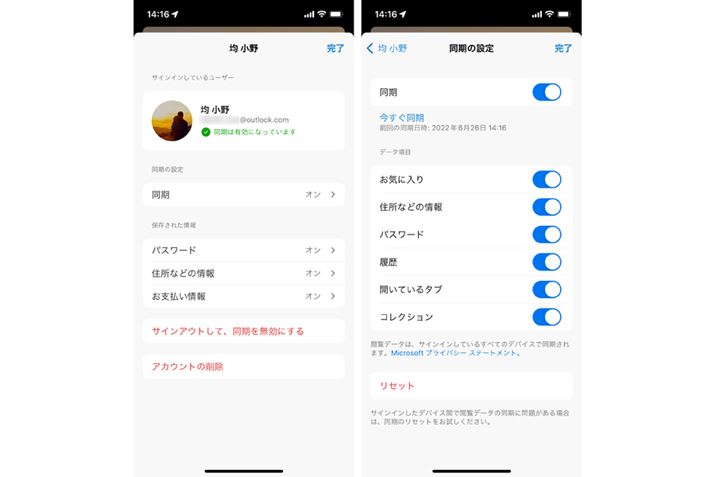This screenshot has width=715, height=477.
Task: Open お支払い情報 row
Action: click(x=243, y=296)
